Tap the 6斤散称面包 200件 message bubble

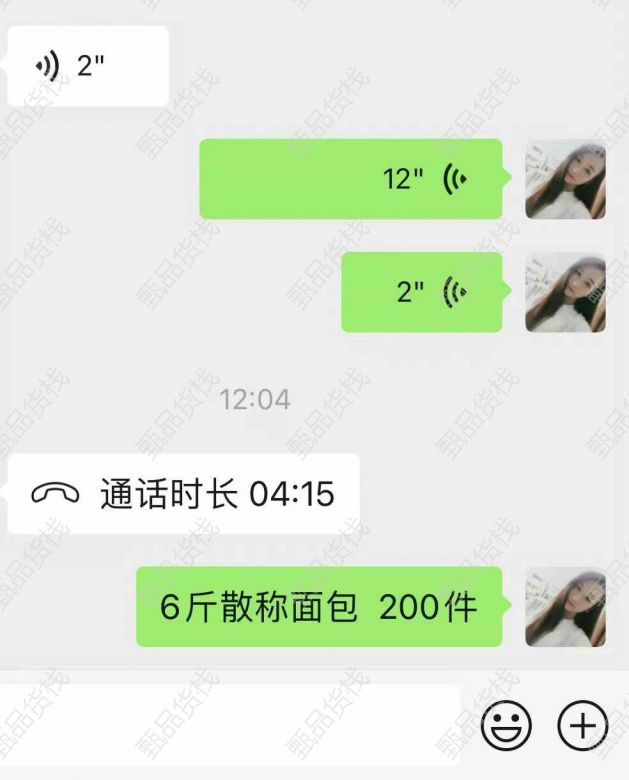point(319,607)
